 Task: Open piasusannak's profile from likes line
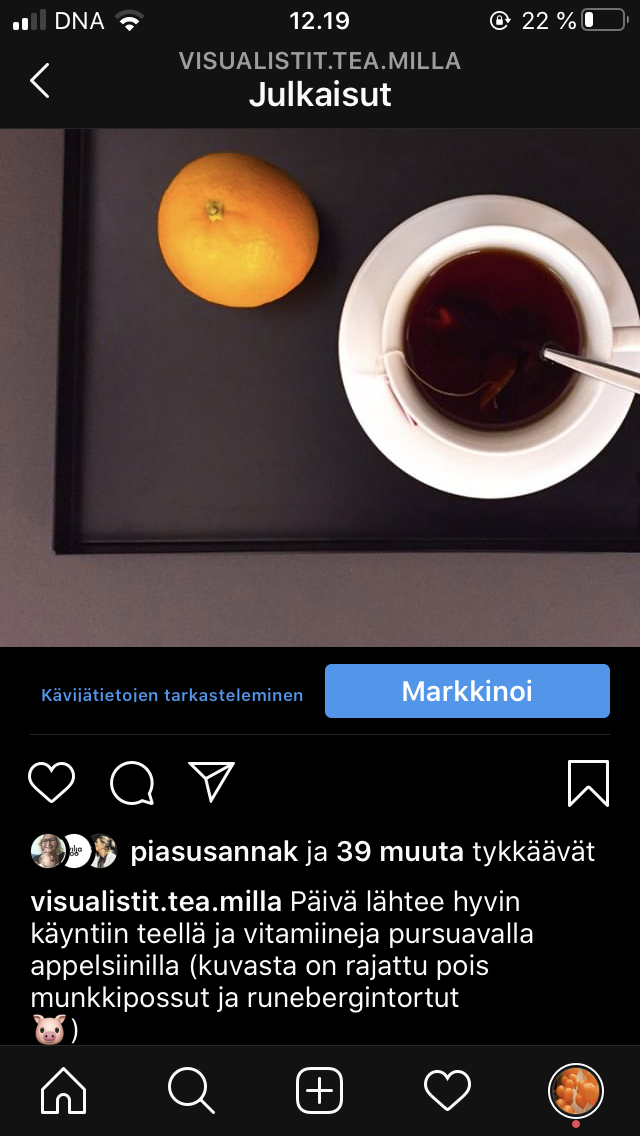(x=214, y=852)
